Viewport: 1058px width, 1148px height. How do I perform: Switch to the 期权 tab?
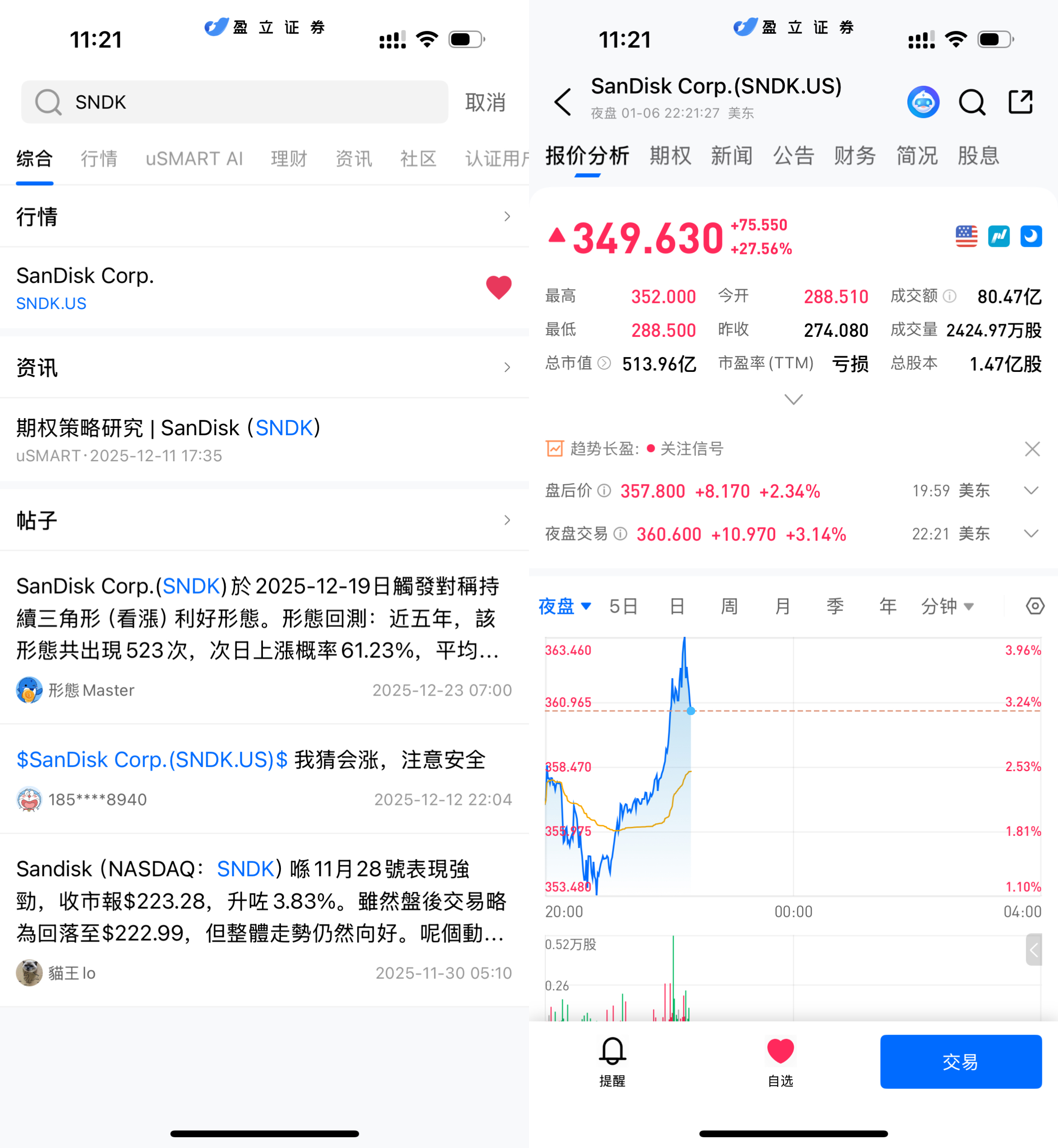coord(670,156)
